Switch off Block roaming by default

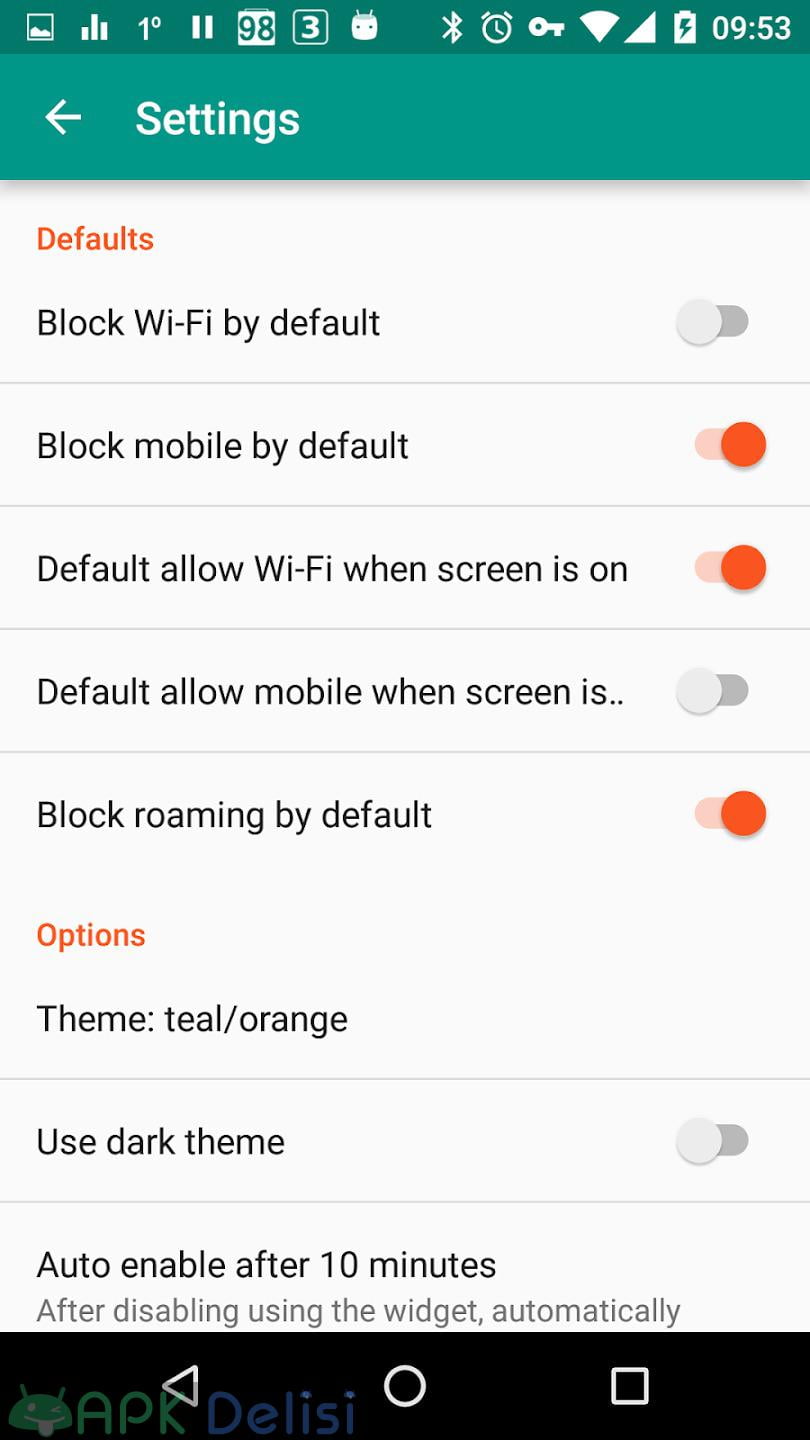pyautogui.click(x=730, y=814)
